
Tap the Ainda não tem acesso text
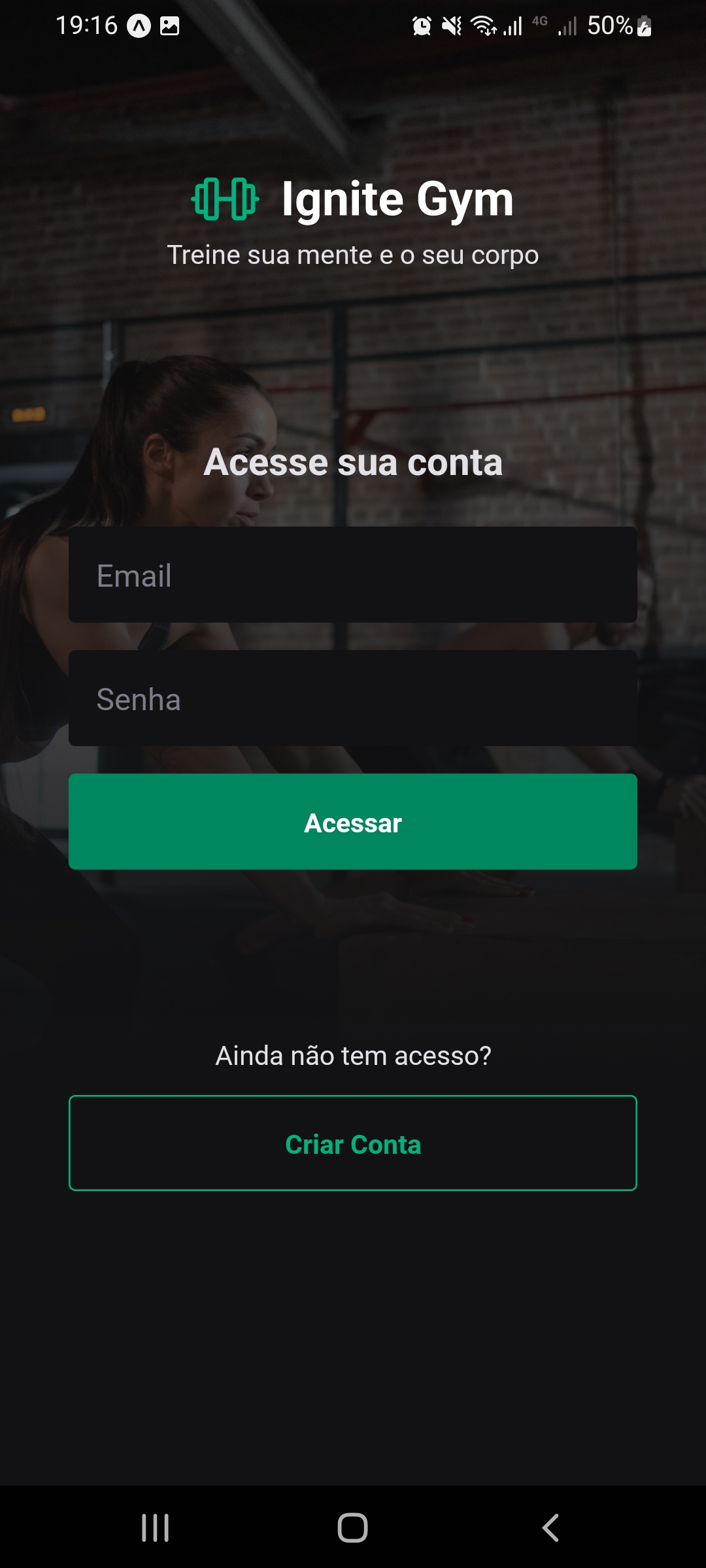click(353, 1056)
